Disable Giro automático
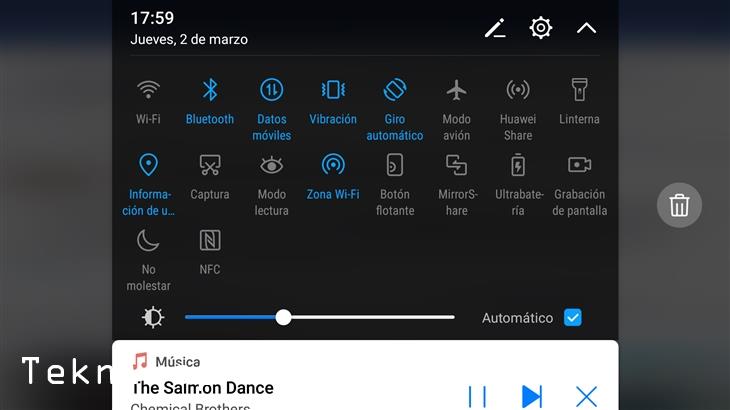The image size is (730, 410). (395, 91)
